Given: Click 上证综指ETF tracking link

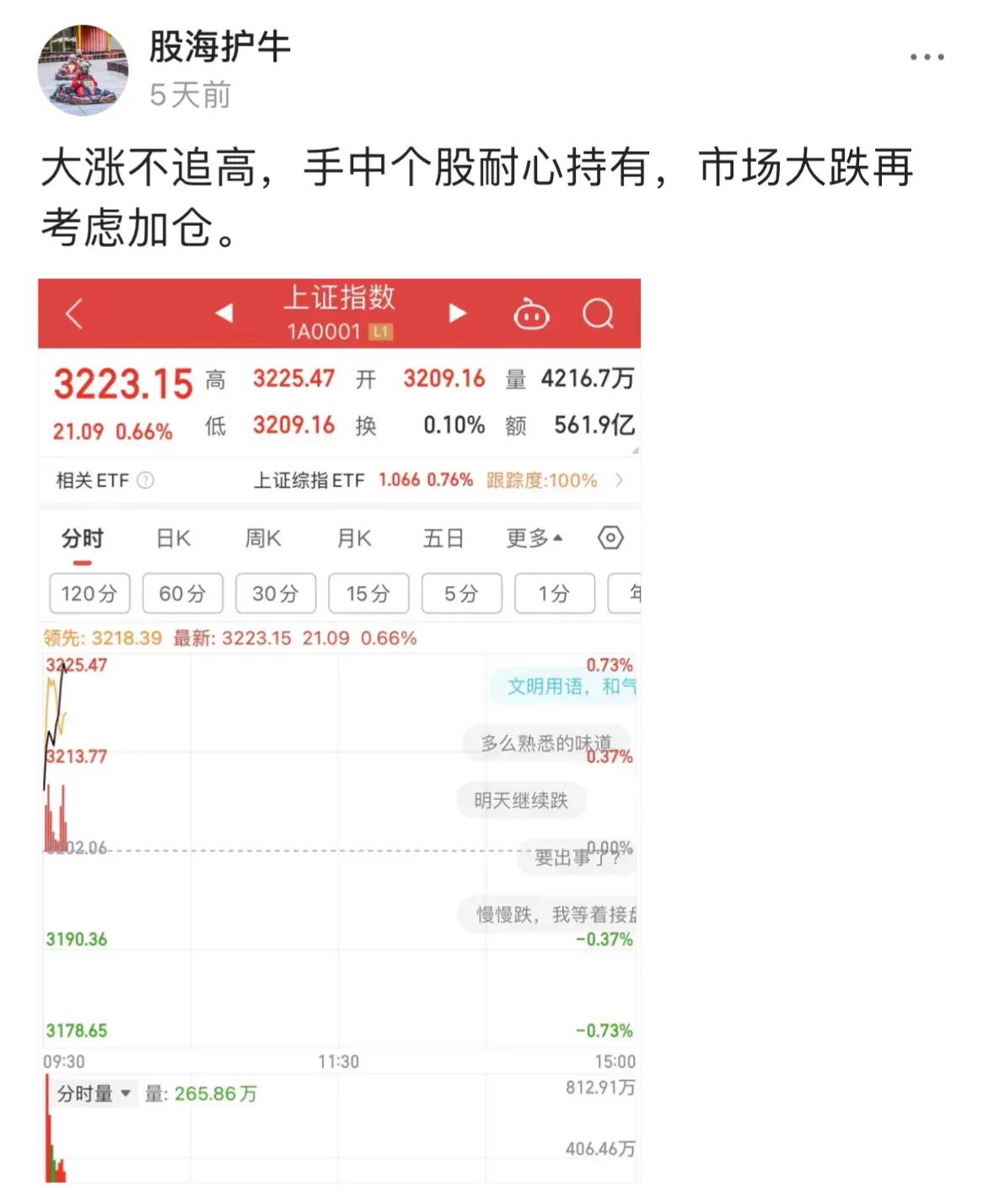Looking at the screenshot, I should click(309, 481).
